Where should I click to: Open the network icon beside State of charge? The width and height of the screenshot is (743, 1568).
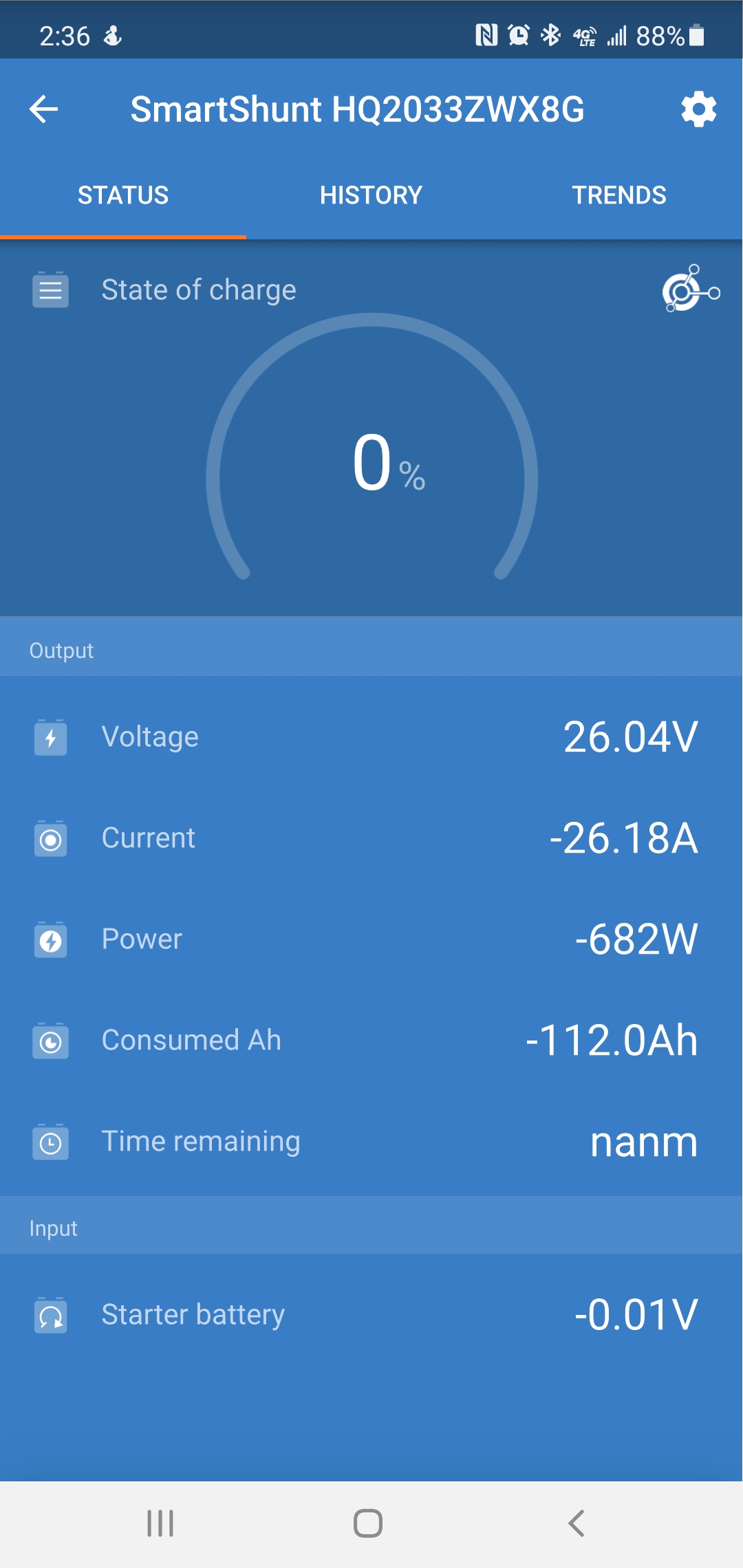tap(691, 290)
